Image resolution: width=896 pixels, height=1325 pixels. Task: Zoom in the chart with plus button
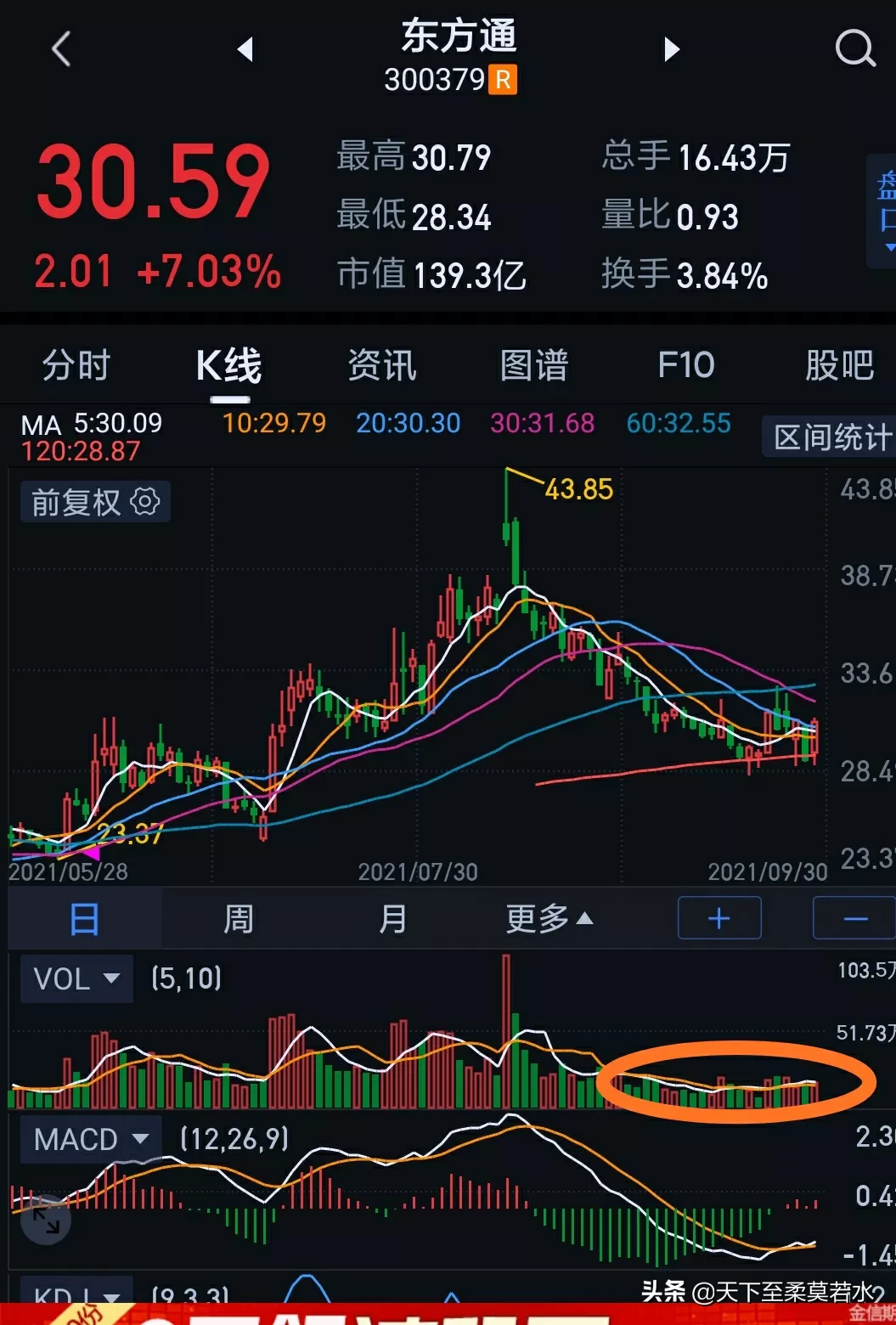point(718,919)
